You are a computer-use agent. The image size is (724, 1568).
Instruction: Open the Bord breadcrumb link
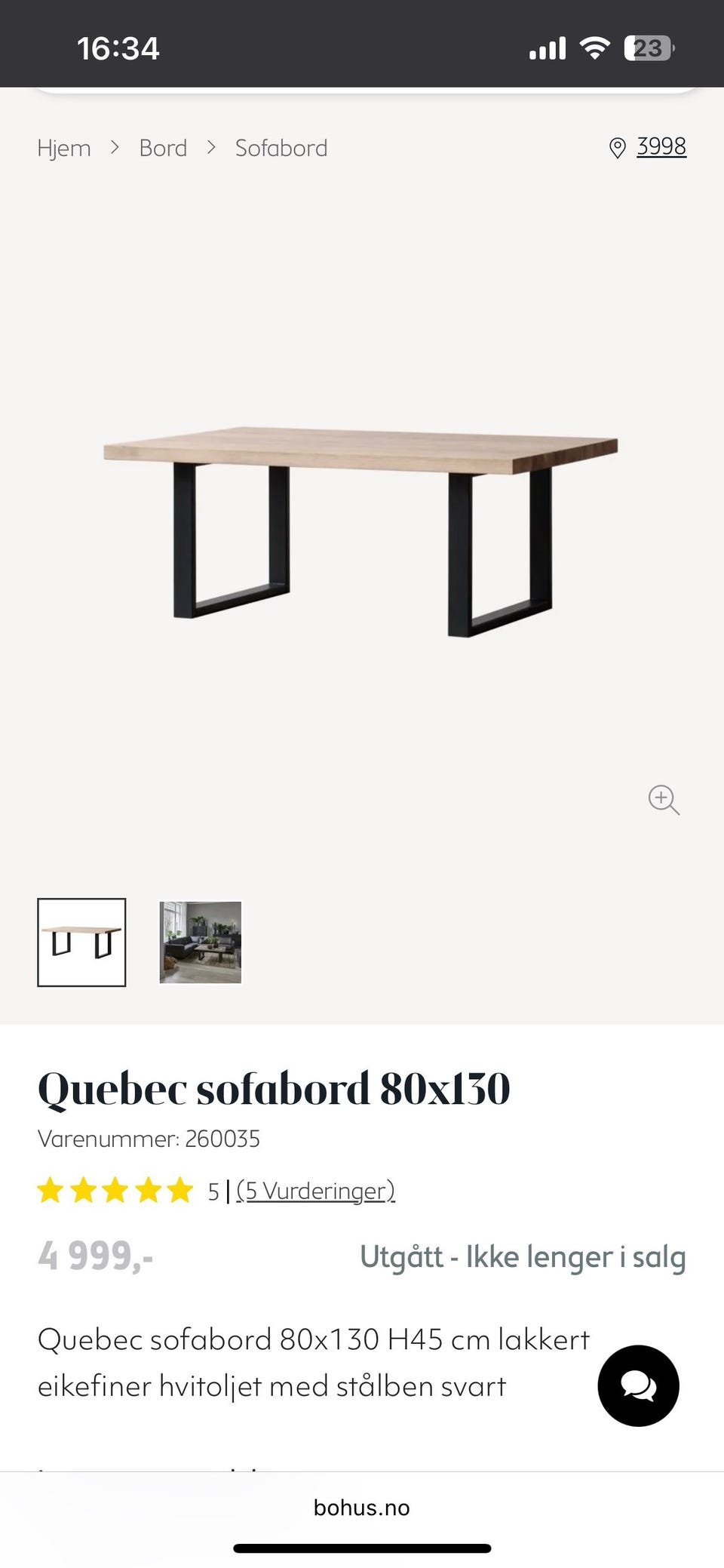[162, 147]
